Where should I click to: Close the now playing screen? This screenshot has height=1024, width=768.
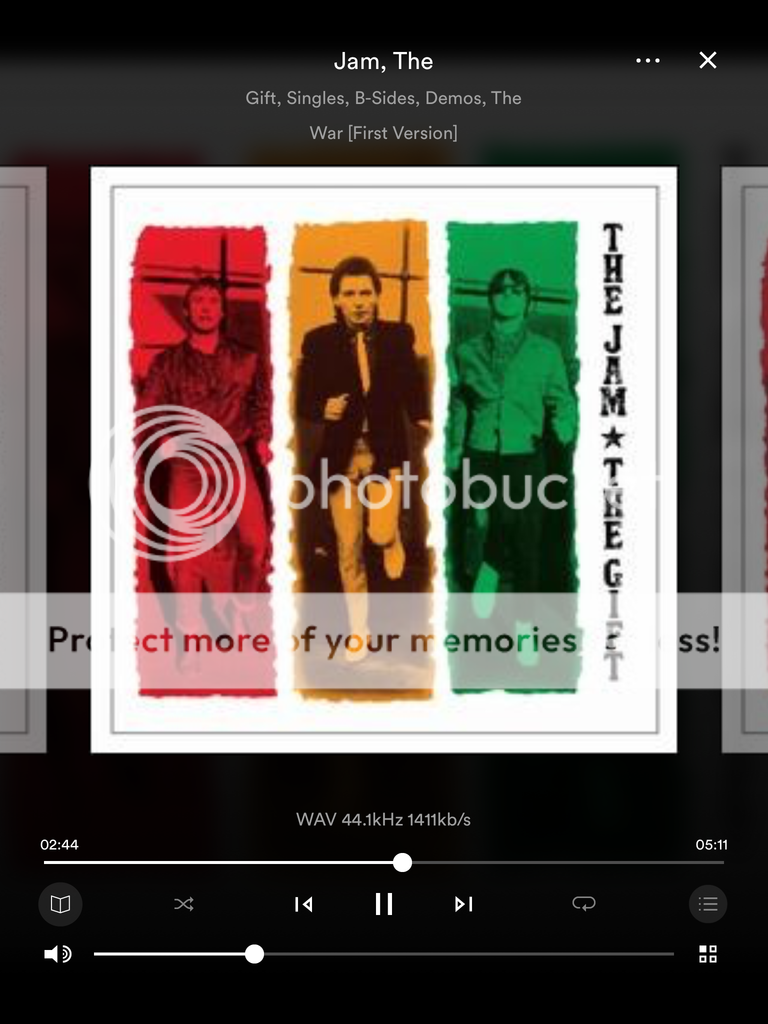pyautogui.click(x=708, y=61)
